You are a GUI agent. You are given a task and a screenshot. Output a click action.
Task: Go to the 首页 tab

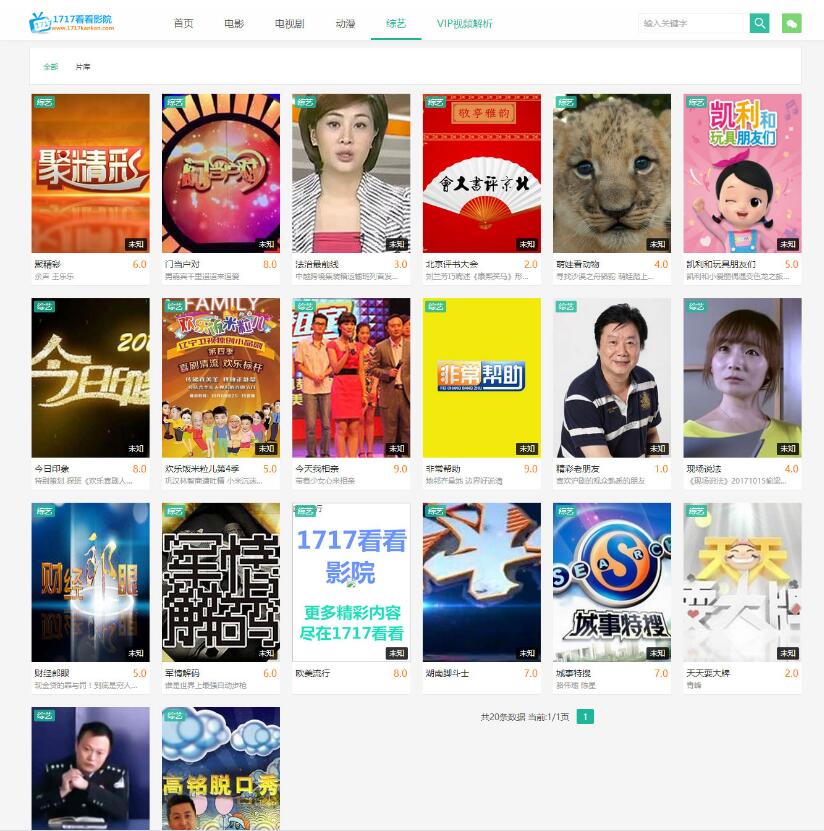pos(183,23)
